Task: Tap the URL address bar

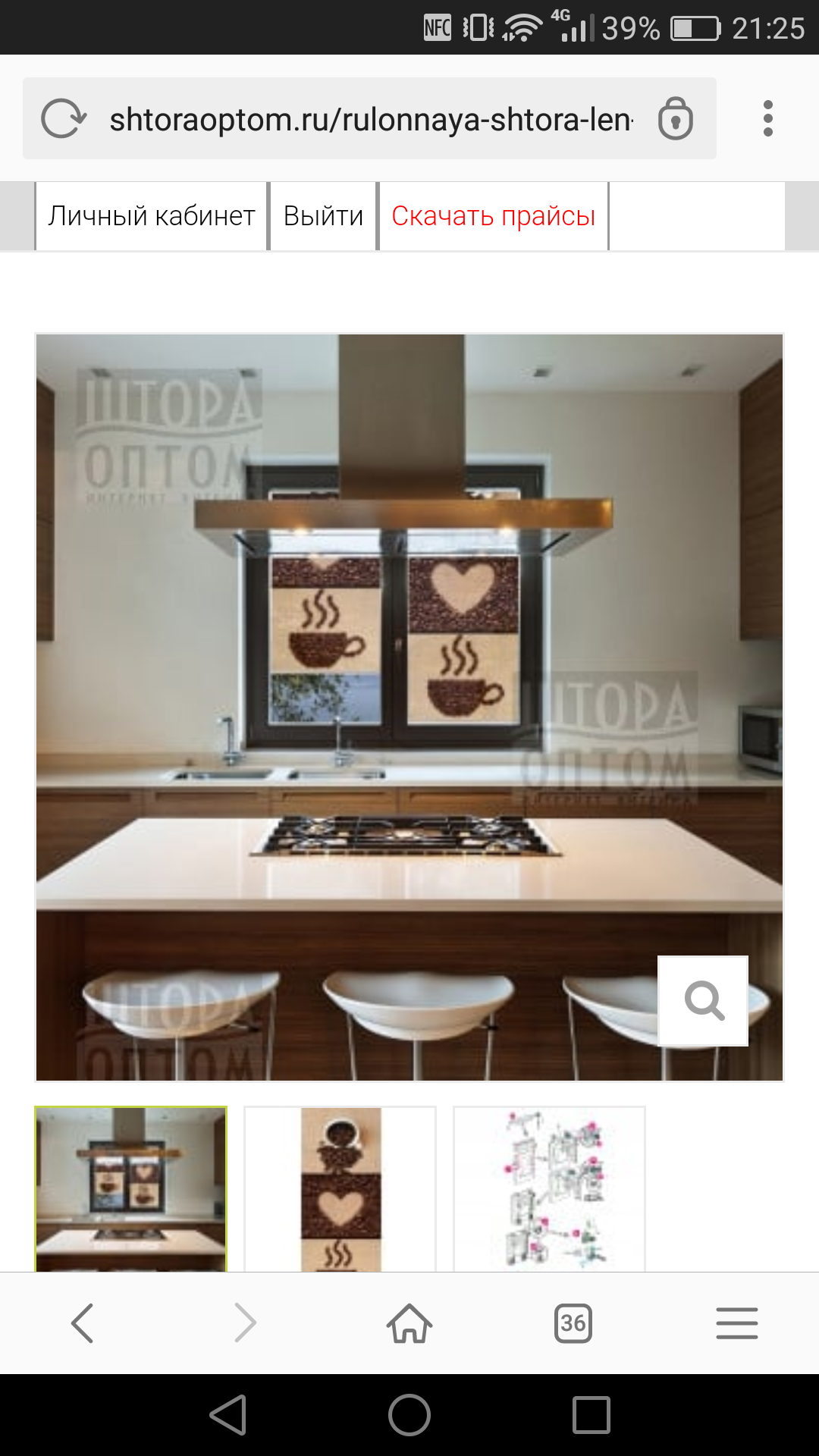Action: (372, 119)
